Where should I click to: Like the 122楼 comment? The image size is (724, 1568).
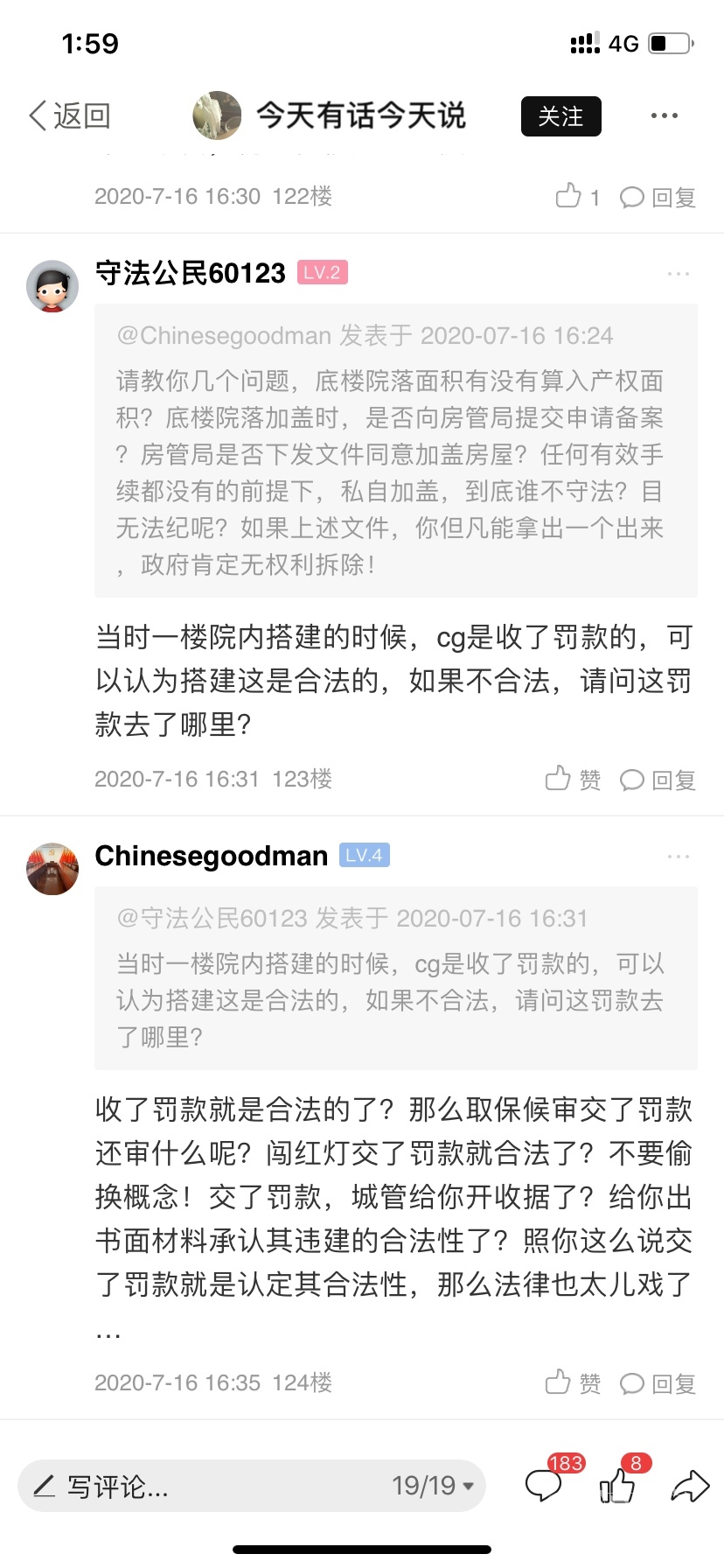[576, 197]
